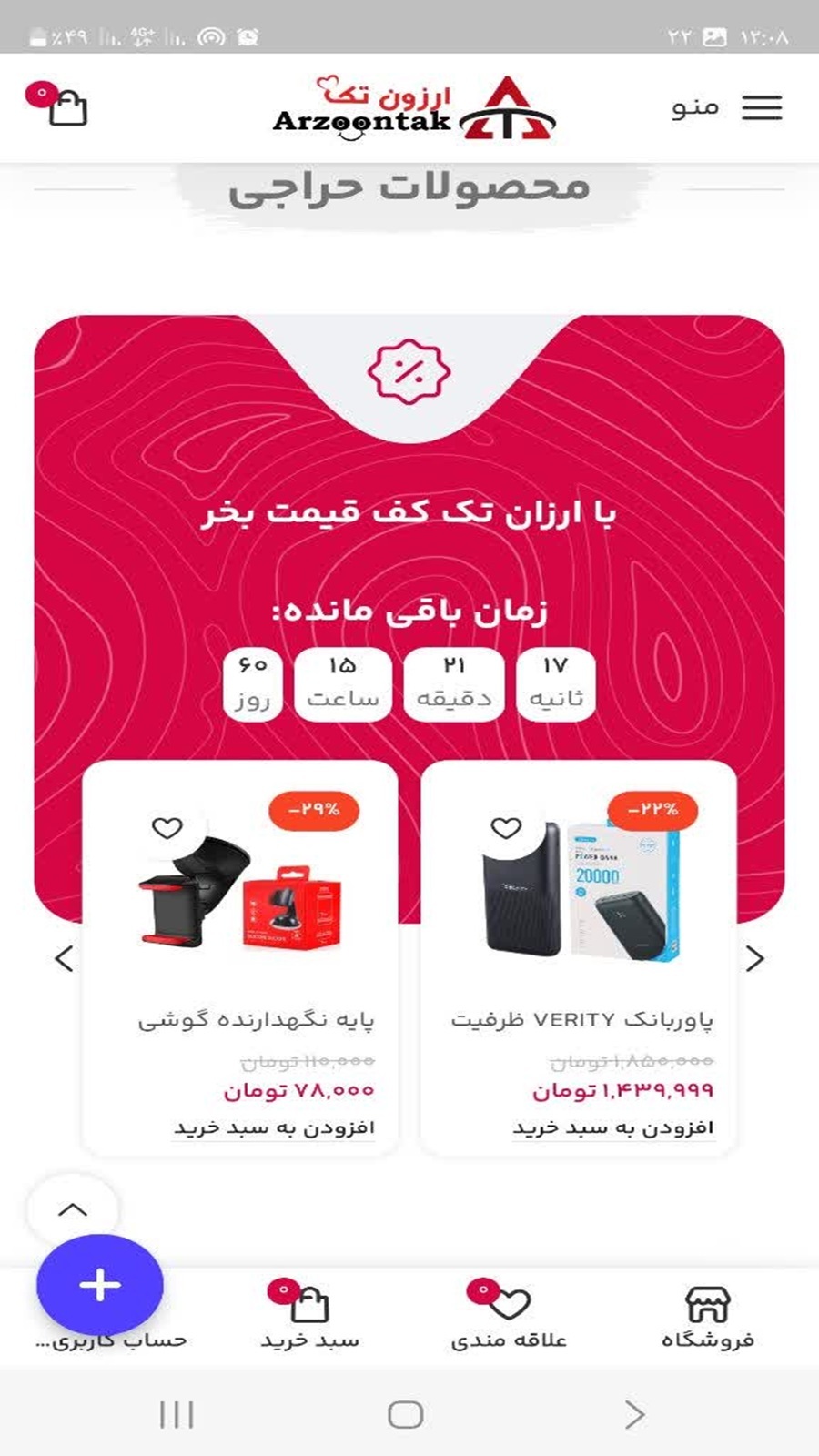Add the VERITY power bank to favorites
Image resolution: width=819 pixels, height=1456 pixels.
coord(506,828)
